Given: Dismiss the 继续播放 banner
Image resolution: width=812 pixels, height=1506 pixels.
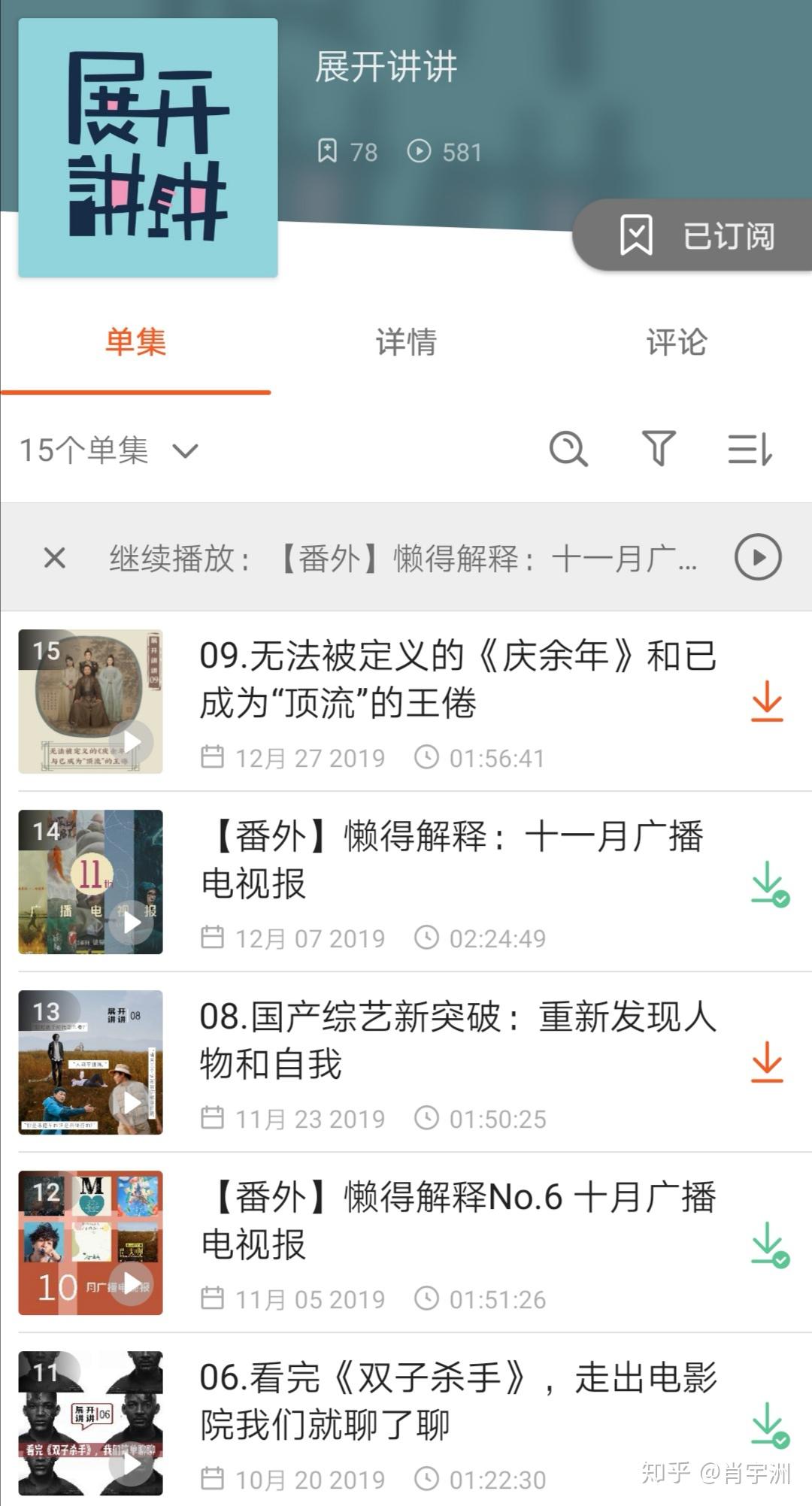Looking at the screenshot, I should pos(55,558).
